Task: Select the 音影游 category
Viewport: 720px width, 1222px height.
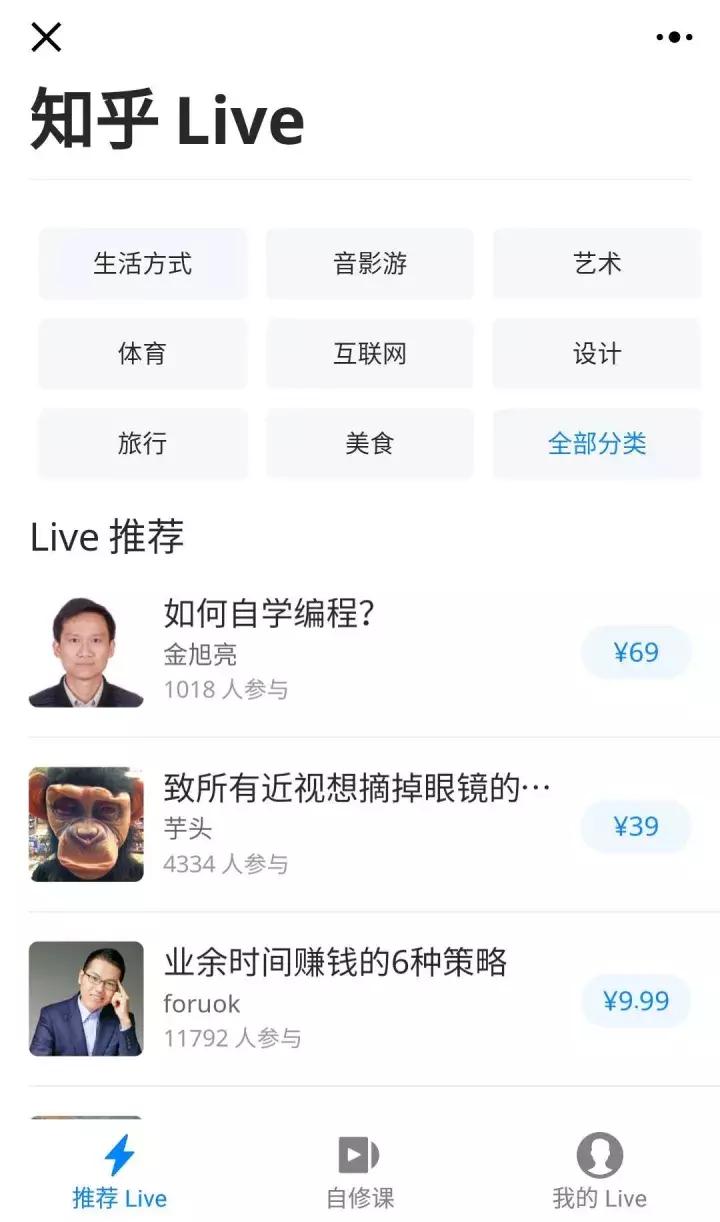Action: (369, 264)
